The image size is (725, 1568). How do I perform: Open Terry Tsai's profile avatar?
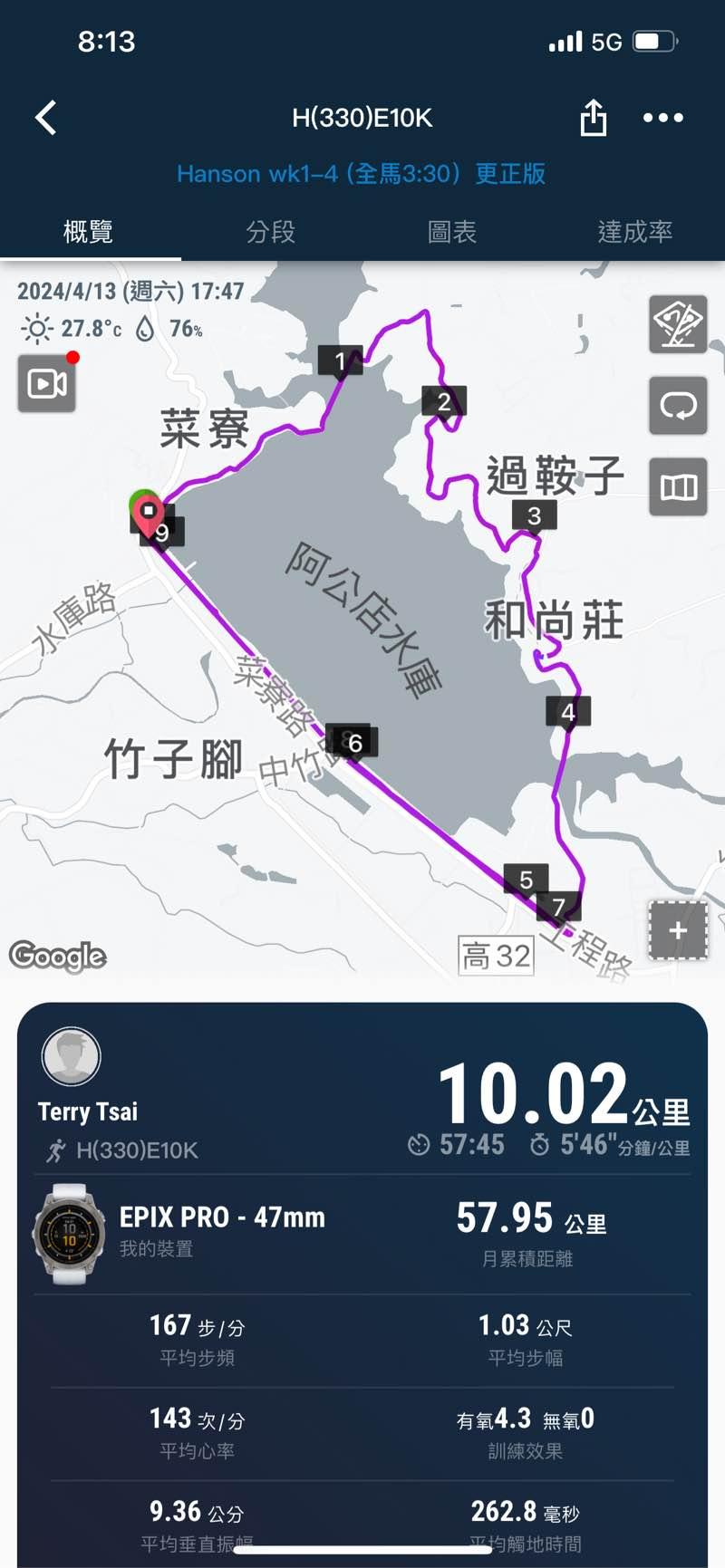click(71, 1056)
